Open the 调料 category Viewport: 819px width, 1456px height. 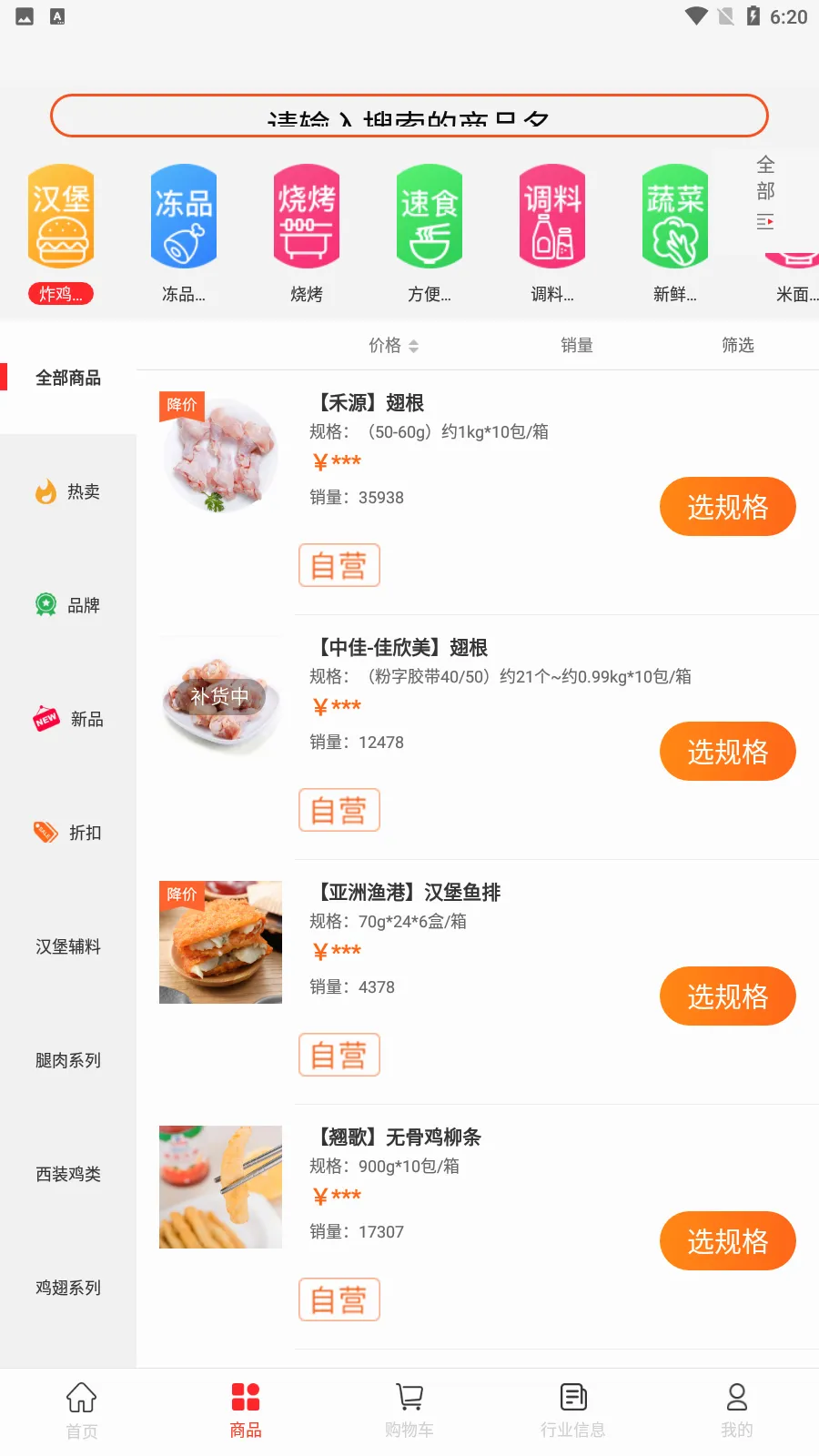pos(552,217)
